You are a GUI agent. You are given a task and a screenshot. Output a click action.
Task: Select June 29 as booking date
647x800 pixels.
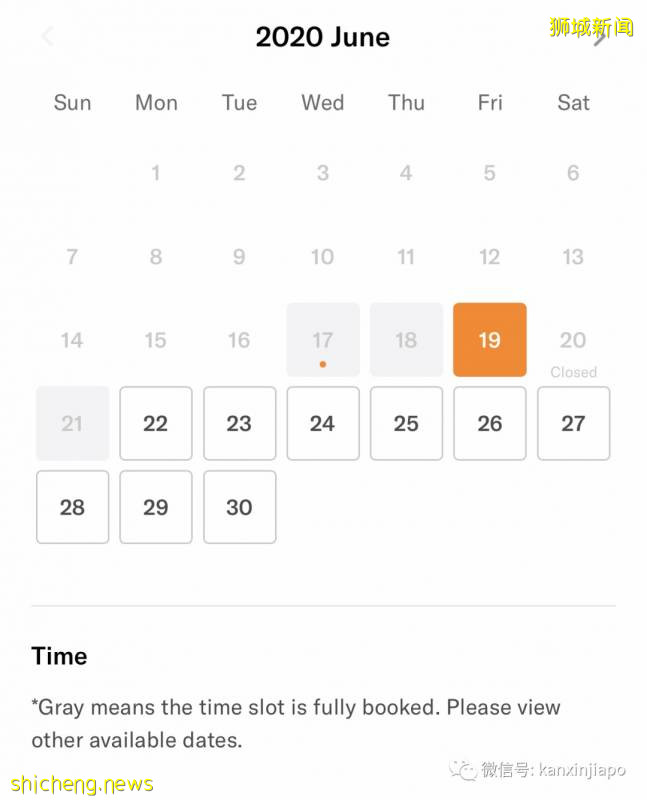tap(156, 507)
